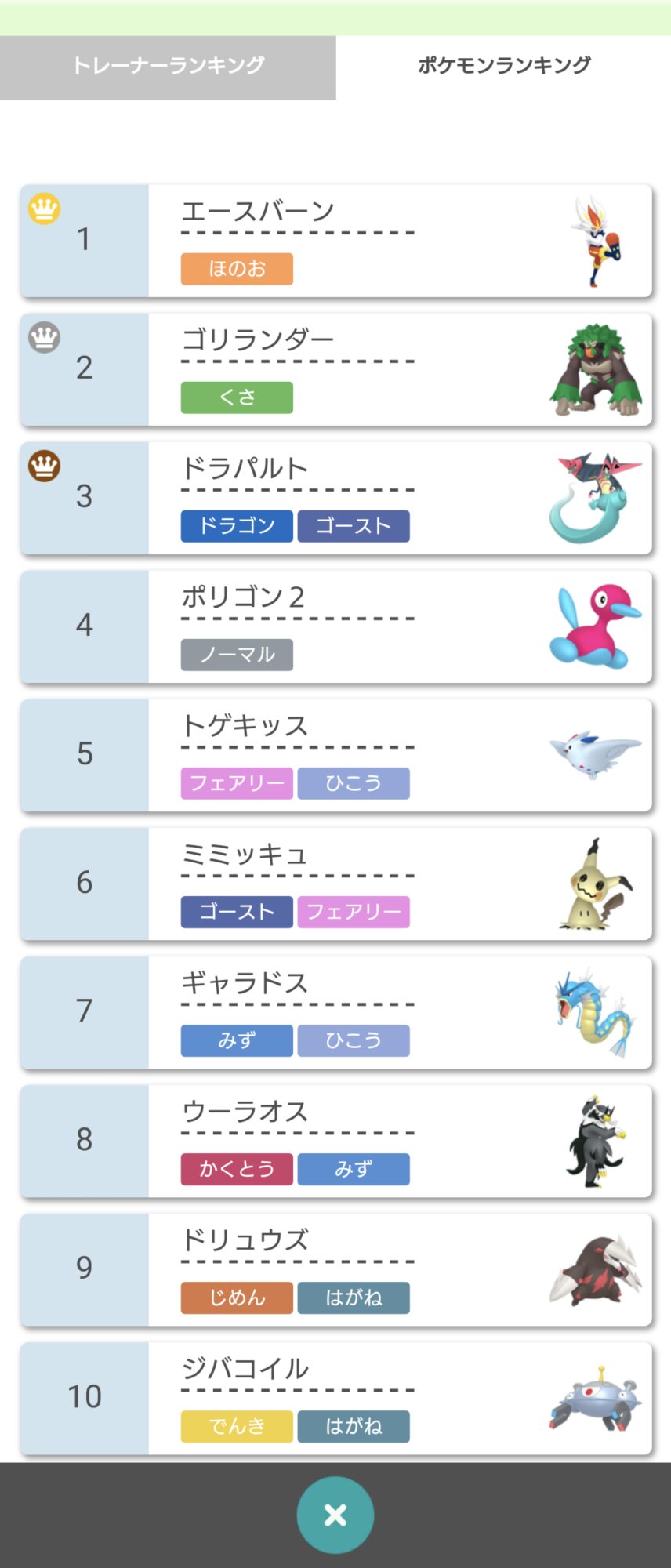View details for ゴリランダー
The height and width of the screenshot is (1568, 671).
coord(337,369)
